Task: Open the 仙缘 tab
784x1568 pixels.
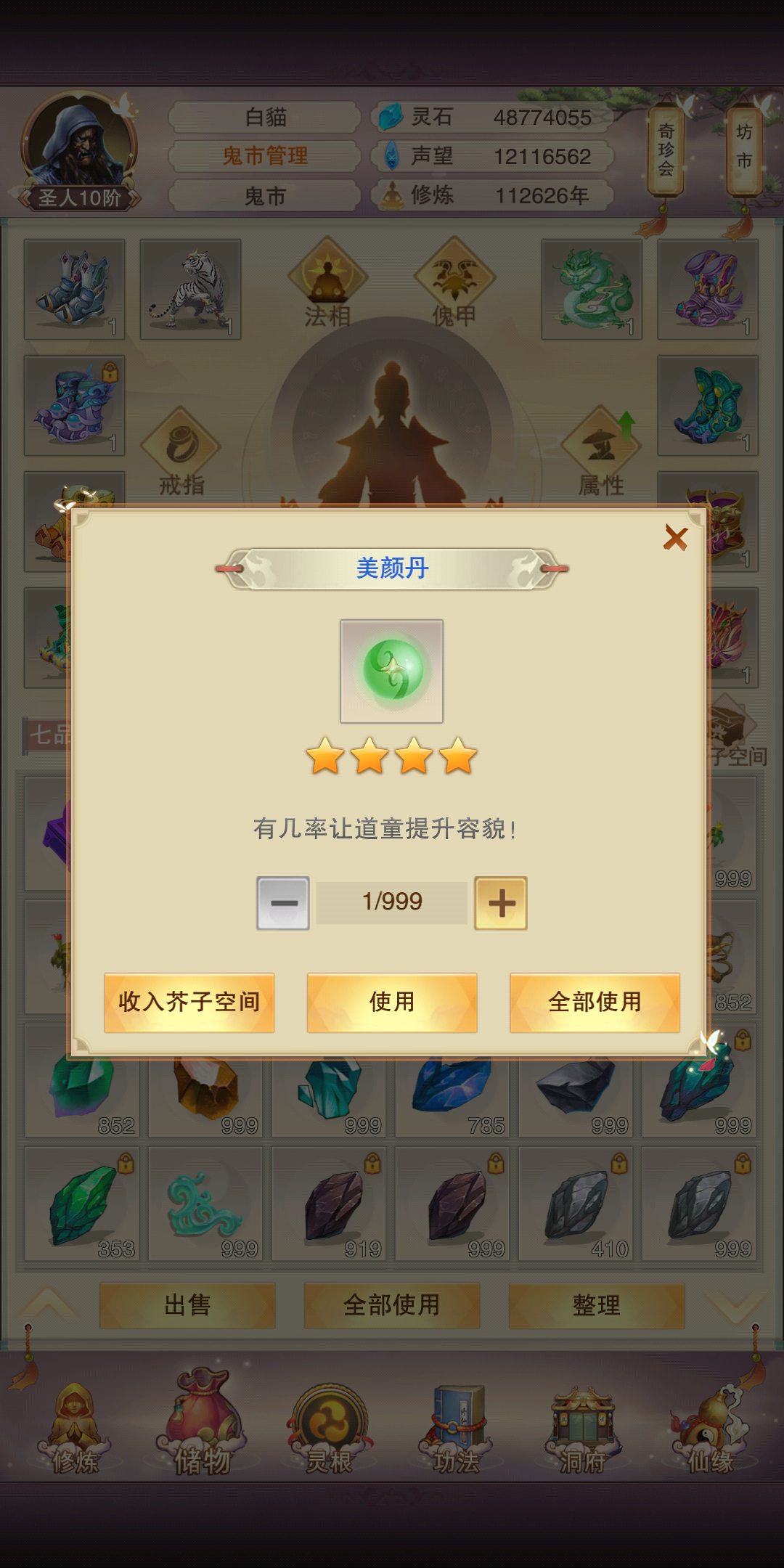Action: 710,1429
